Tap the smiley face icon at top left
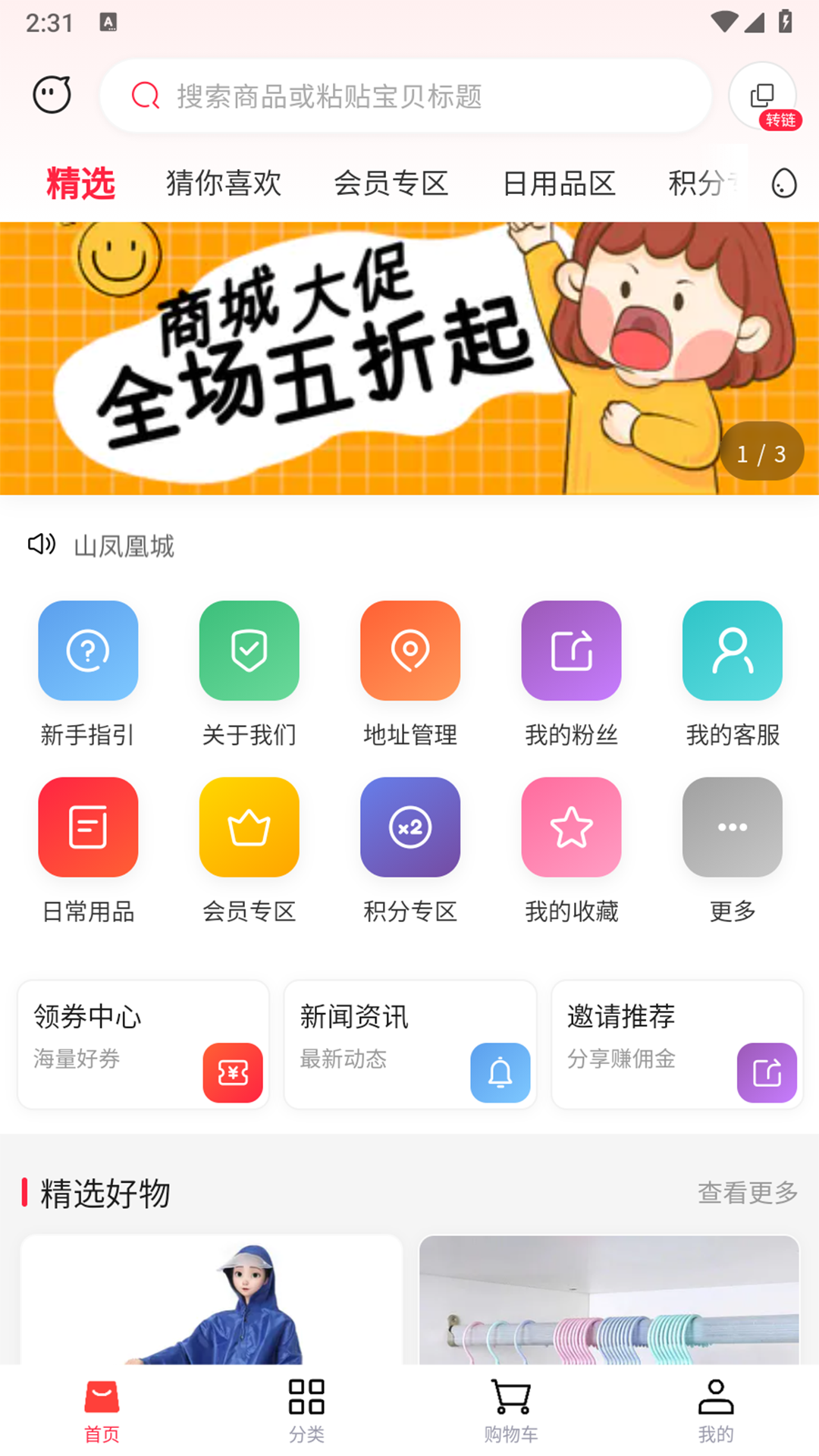 tap(52, 95)
